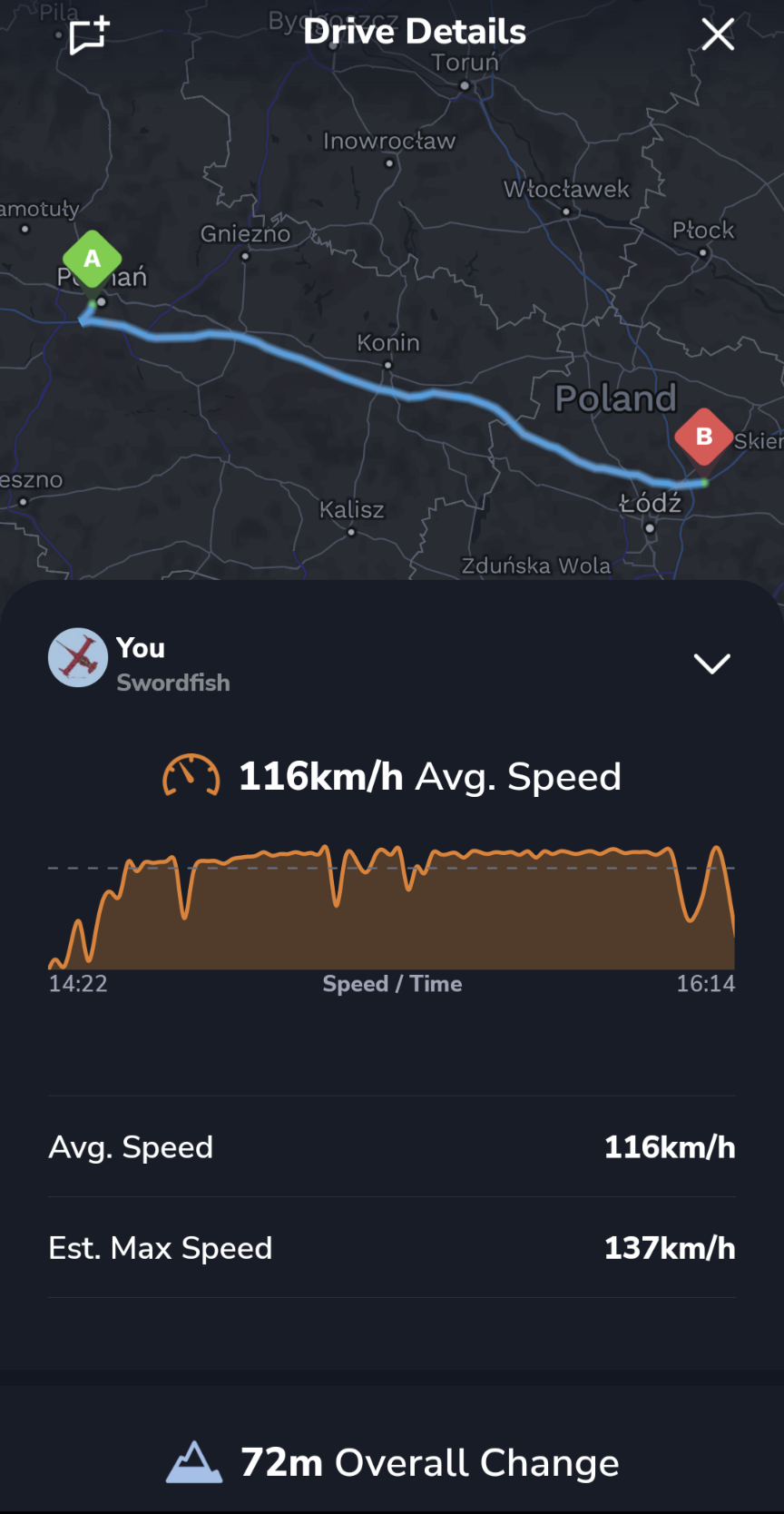Close the Drive Details screen
The image size is (784, 1514).
[718, 34]
